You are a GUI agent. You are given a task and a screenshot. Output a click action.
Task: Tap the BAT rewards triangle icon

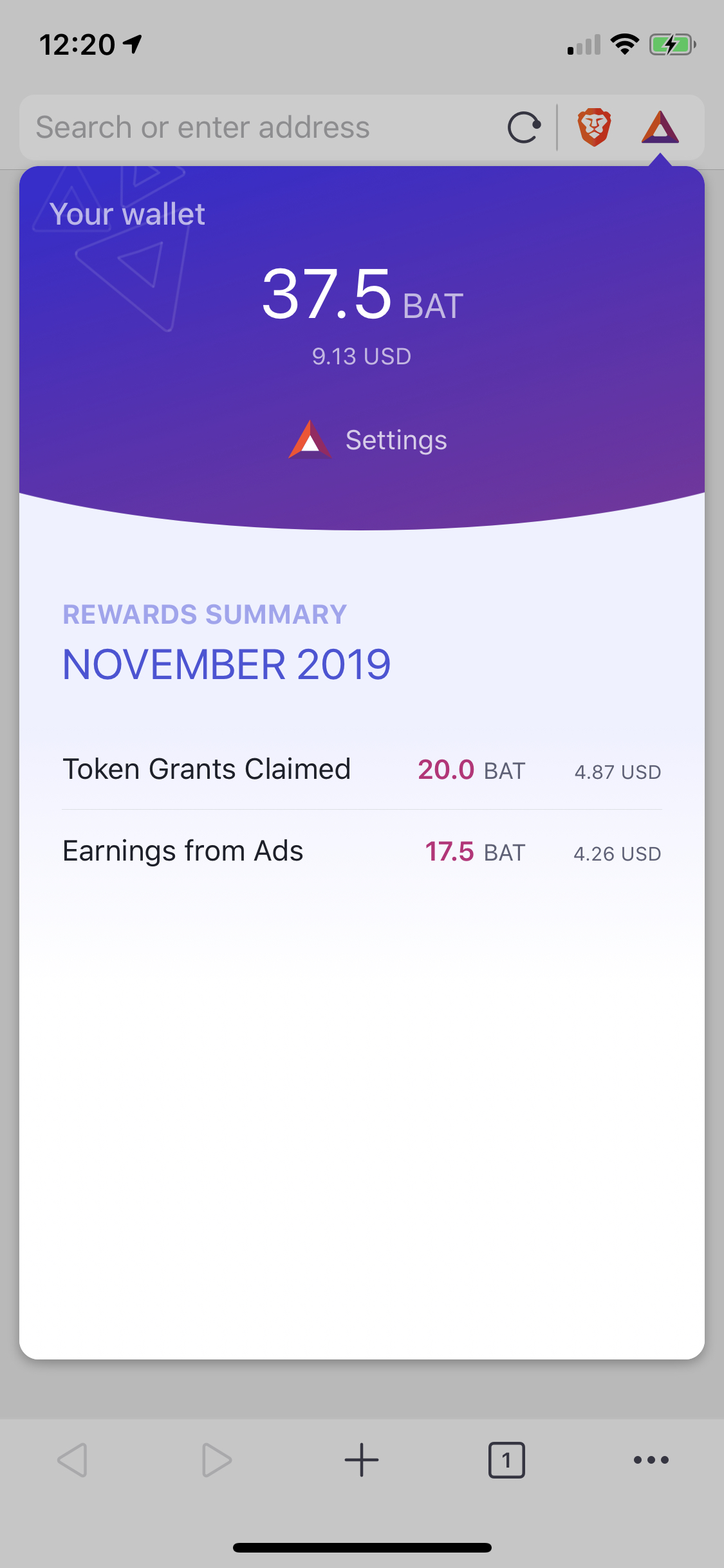point(660,127)
